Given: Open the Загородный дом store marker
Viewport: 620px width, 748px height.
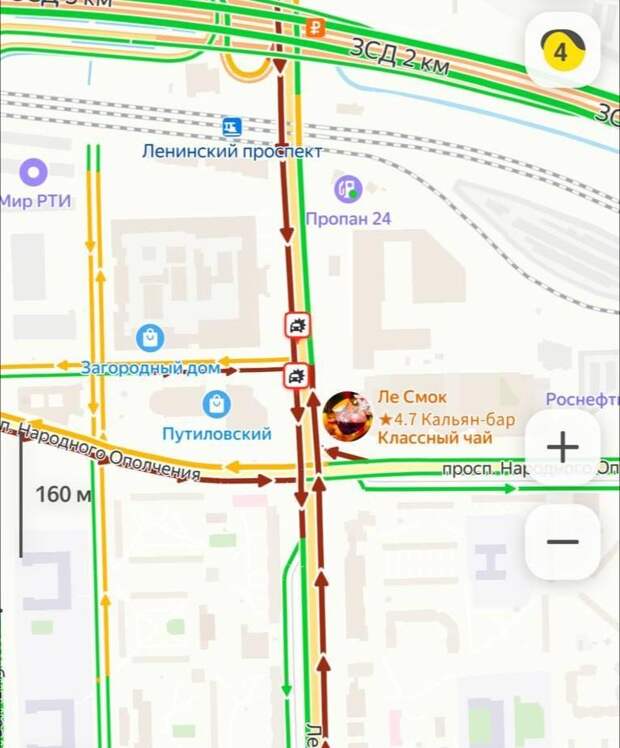Looking at the screenshot, I should [150, 338].
